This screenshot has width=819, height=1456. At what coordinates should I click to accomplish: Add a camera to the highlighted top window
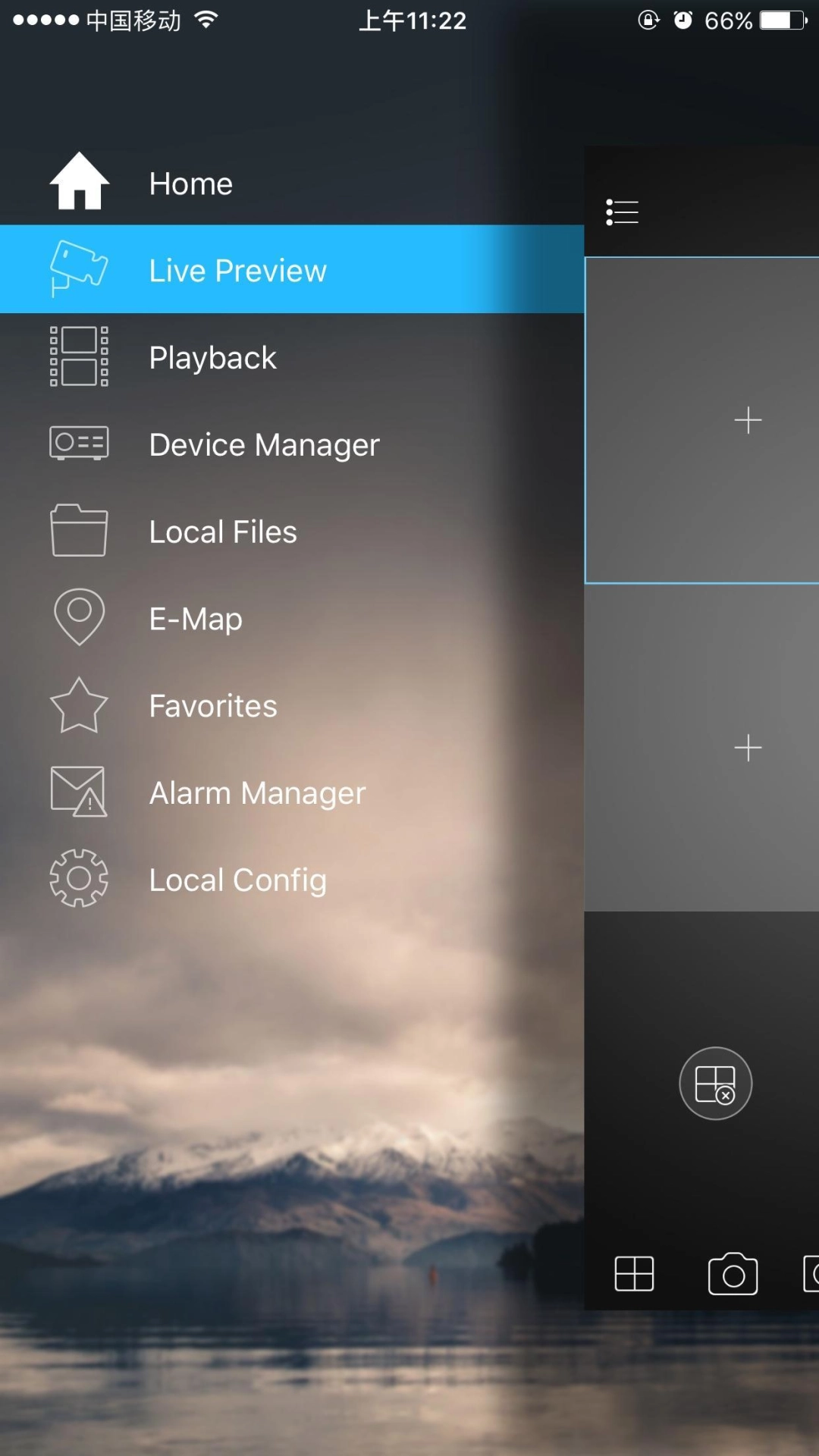(x=747, y=420)
